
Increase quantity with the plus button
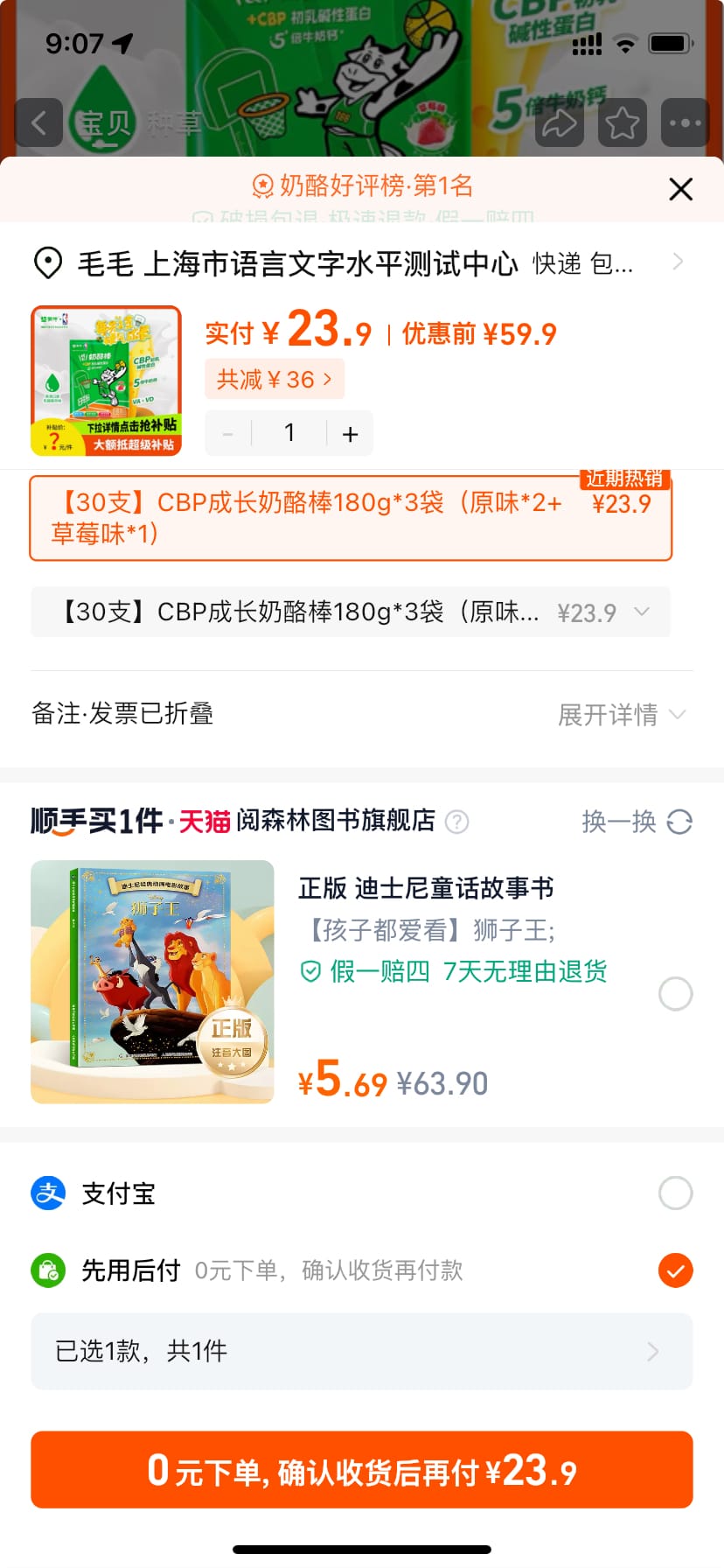350,434
